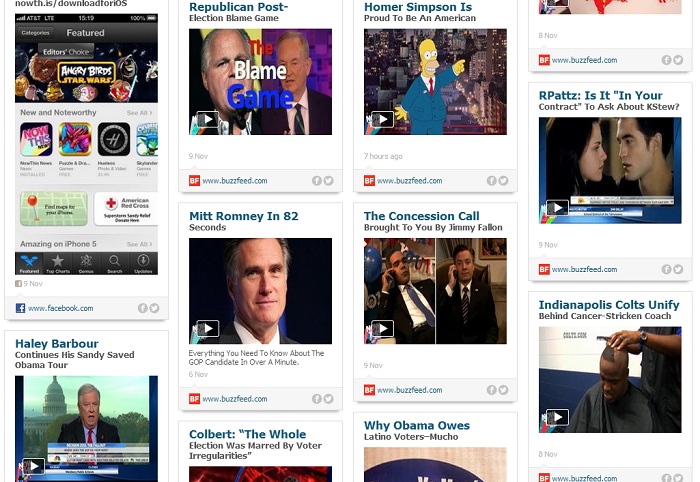Open the Mitt Romney In 82 Seconds headline
Screen dimensions: 700x482
[243, 216]
